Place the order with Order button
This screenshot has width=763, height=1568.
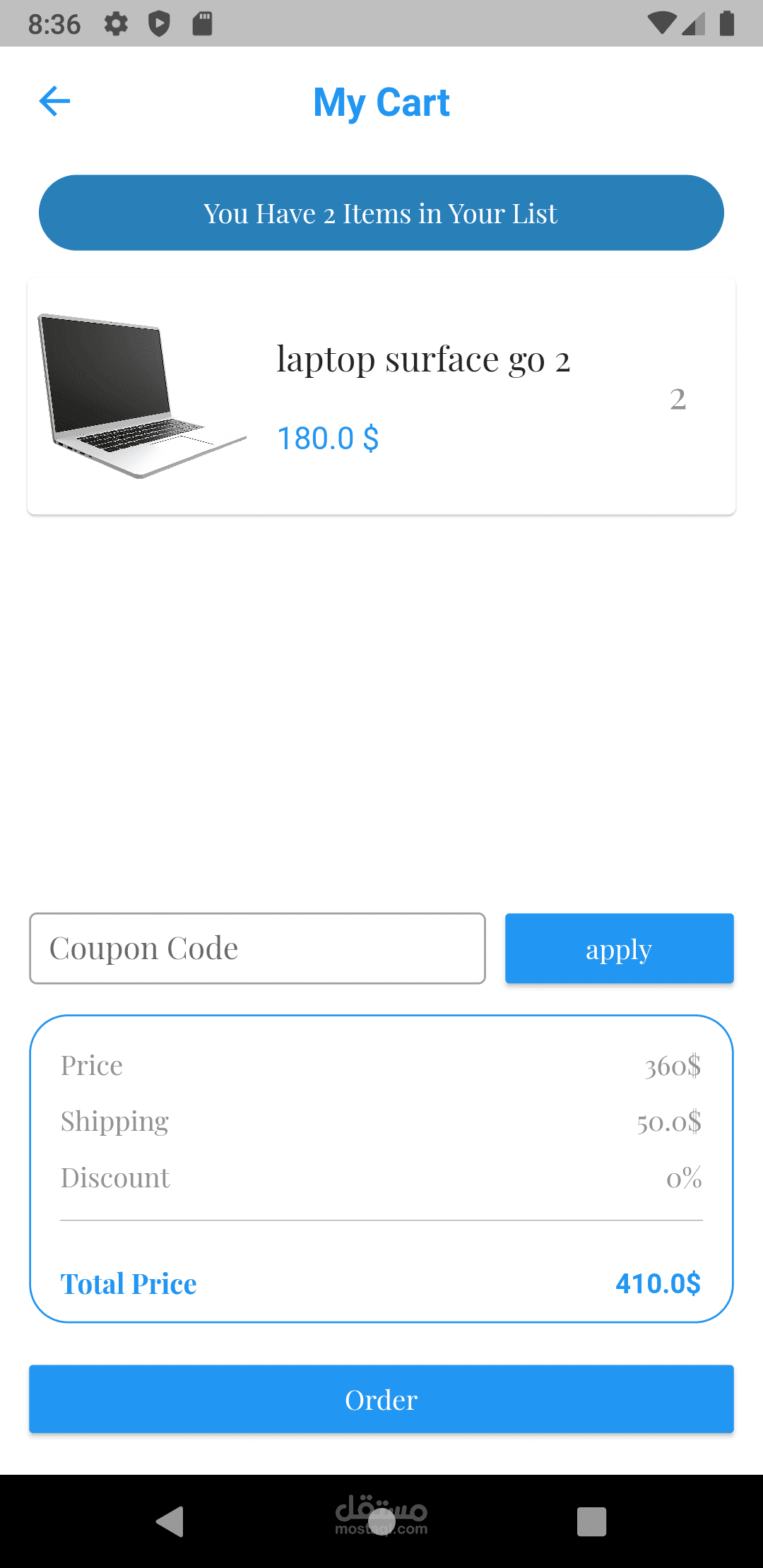381,1398
